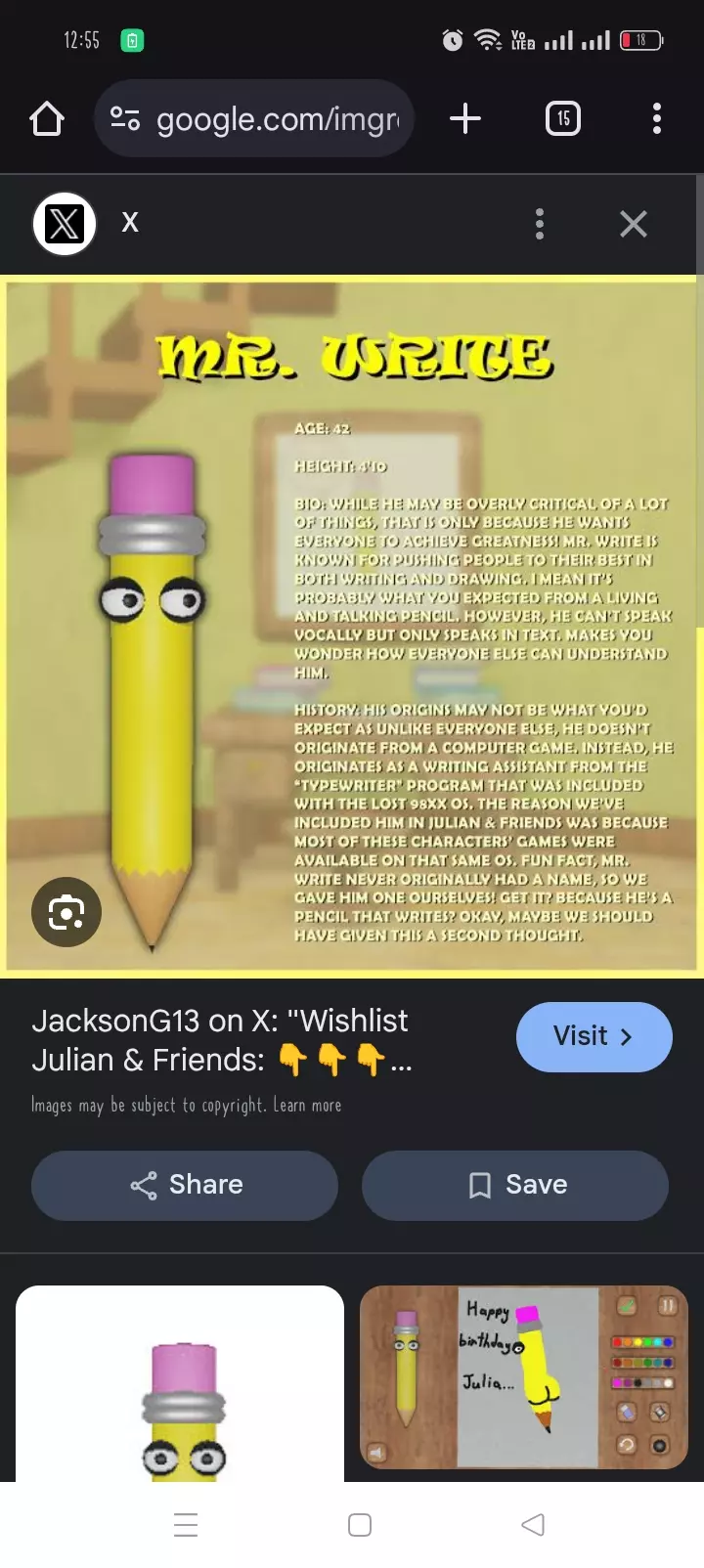Open Chrome's three-dot overflow menu
Viewport: 704px width, 1568px height.
(656, 119)
